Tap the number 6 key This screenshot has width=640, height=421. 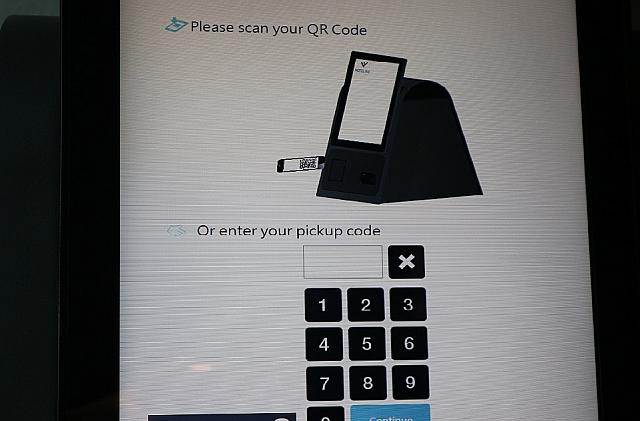tap(408, 344)
